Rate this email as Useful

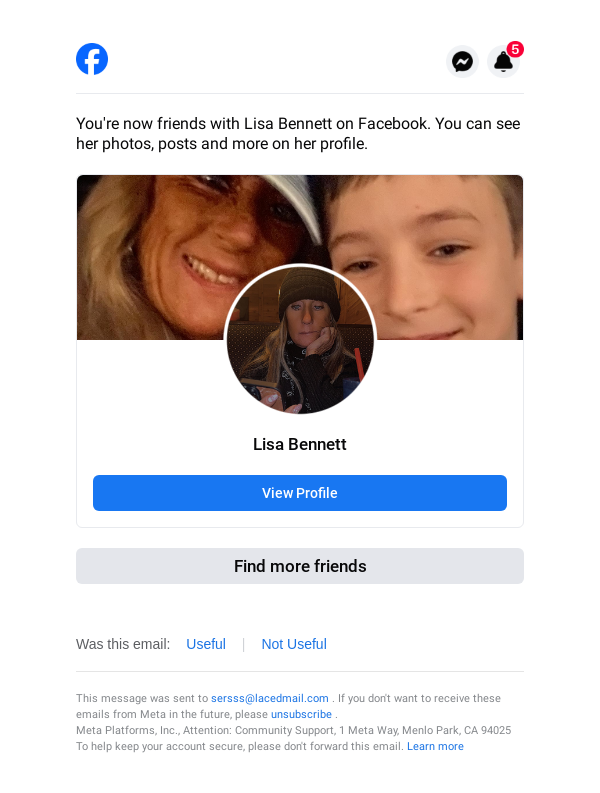[206, 644]
